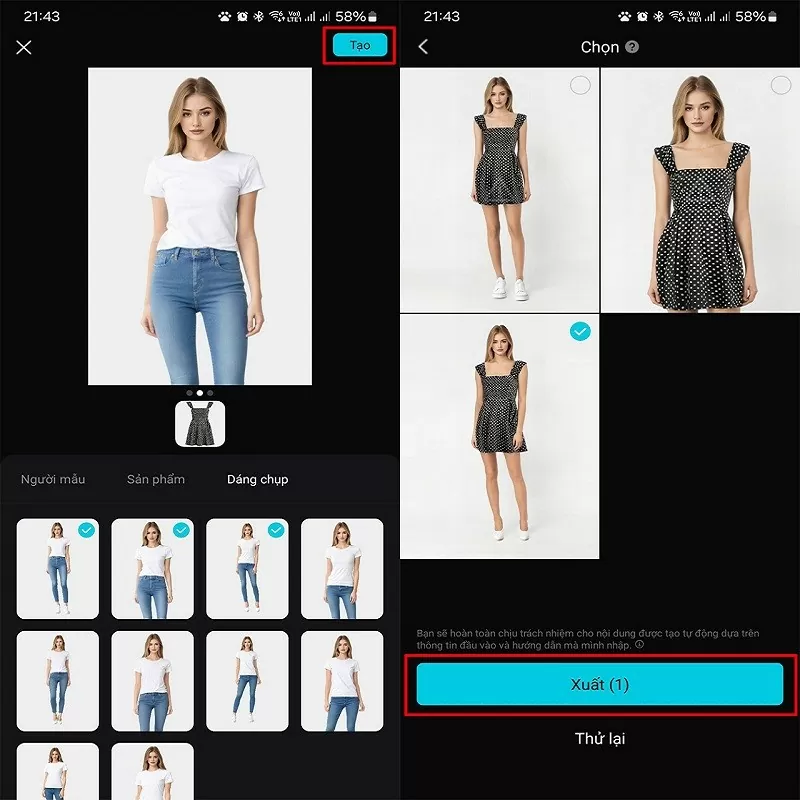Tap Thử lại to retry generation
The image size is (800, 800).
pyautogui.click(x=599, y=739)
